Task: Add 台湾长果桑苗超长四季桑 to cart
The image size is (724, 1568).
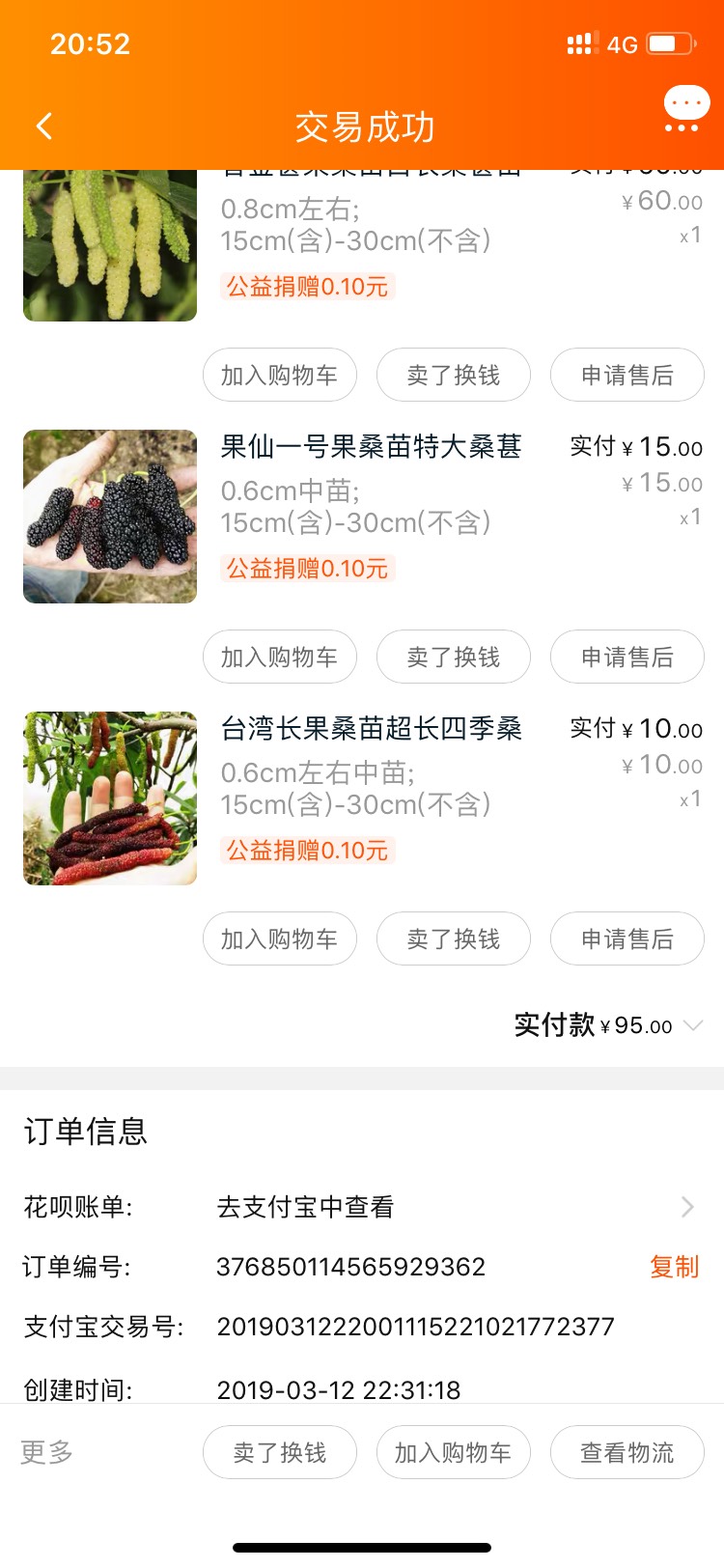Action: tap(279, 938)
